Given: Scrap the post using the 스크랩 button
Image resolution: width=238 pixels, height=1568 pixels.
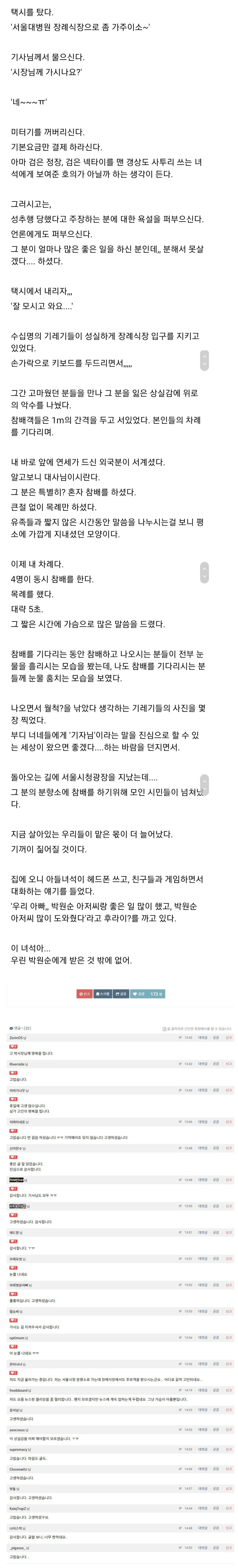Looking at the screenshot, I should pos(103,994).
